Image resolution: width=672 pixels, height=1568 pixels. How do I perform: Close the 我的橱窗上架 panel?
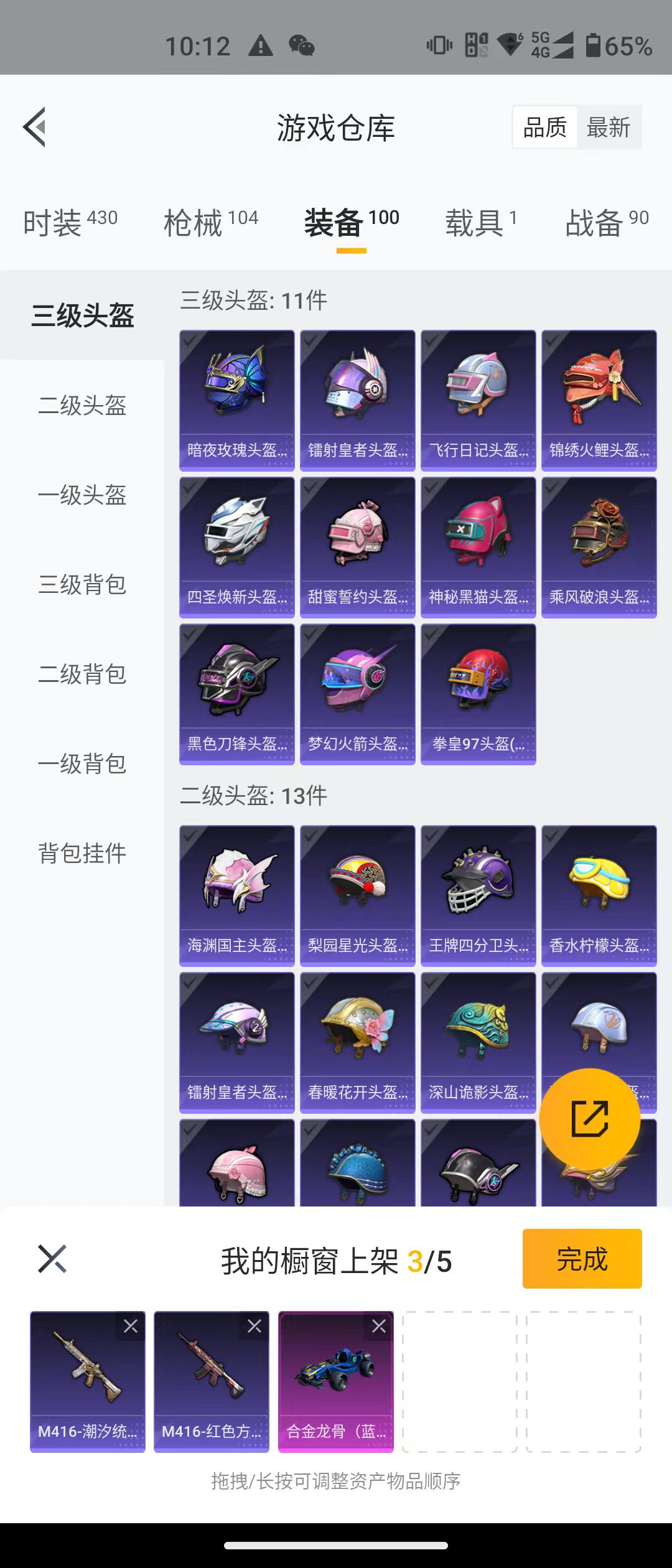pos(52,1259)
